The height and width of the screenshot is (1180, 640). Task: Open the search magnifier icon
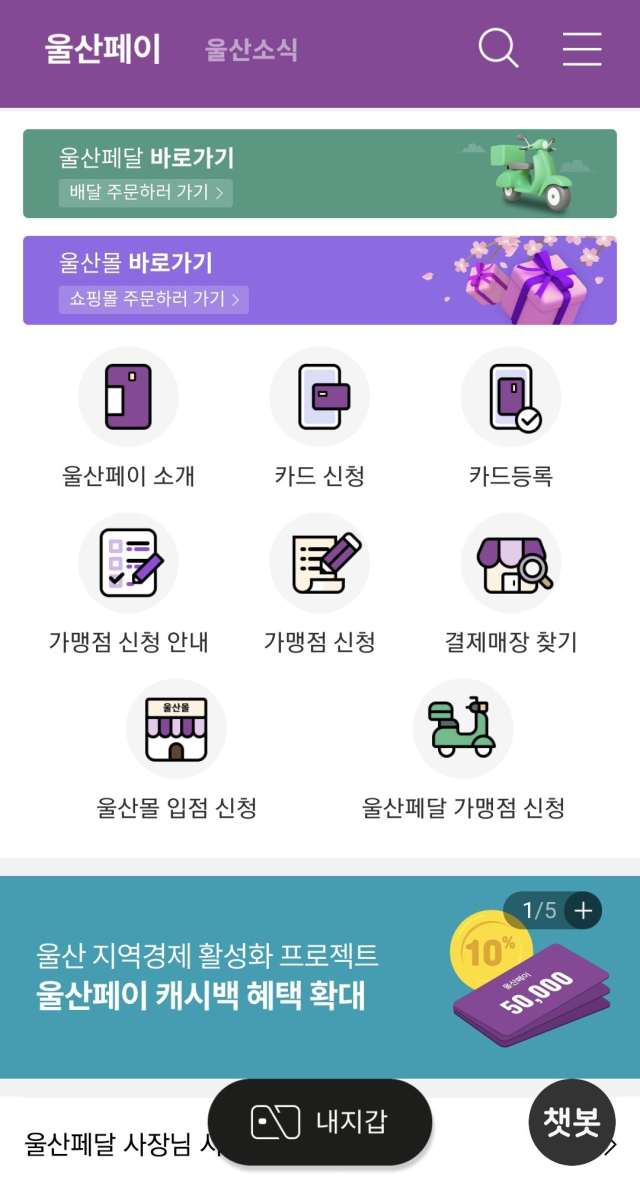coord(498,48)
